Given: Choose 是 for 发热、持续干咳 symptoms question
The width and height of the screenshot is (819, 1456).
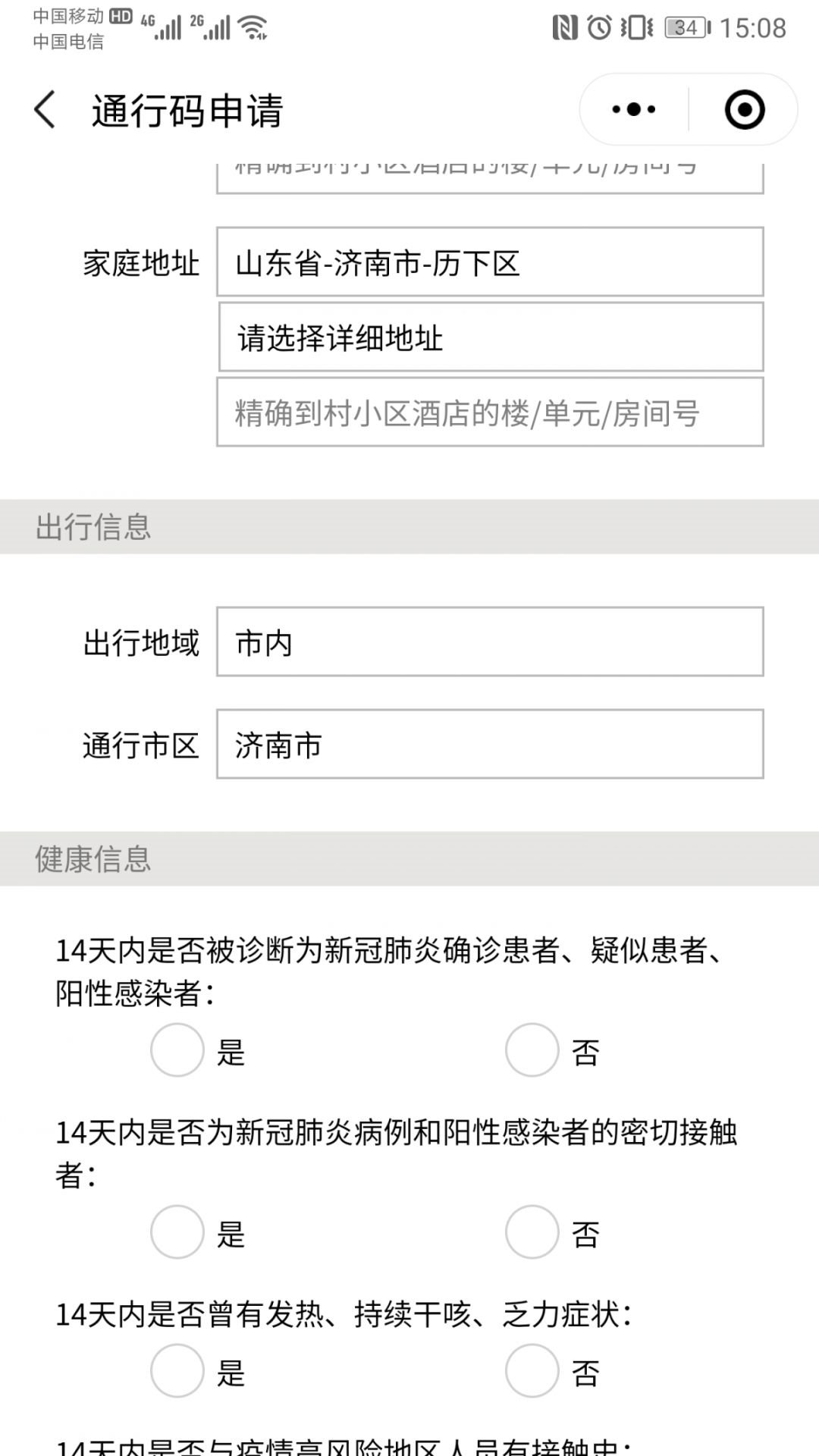Looking at the screenshot, I should tap(177, 1371).
